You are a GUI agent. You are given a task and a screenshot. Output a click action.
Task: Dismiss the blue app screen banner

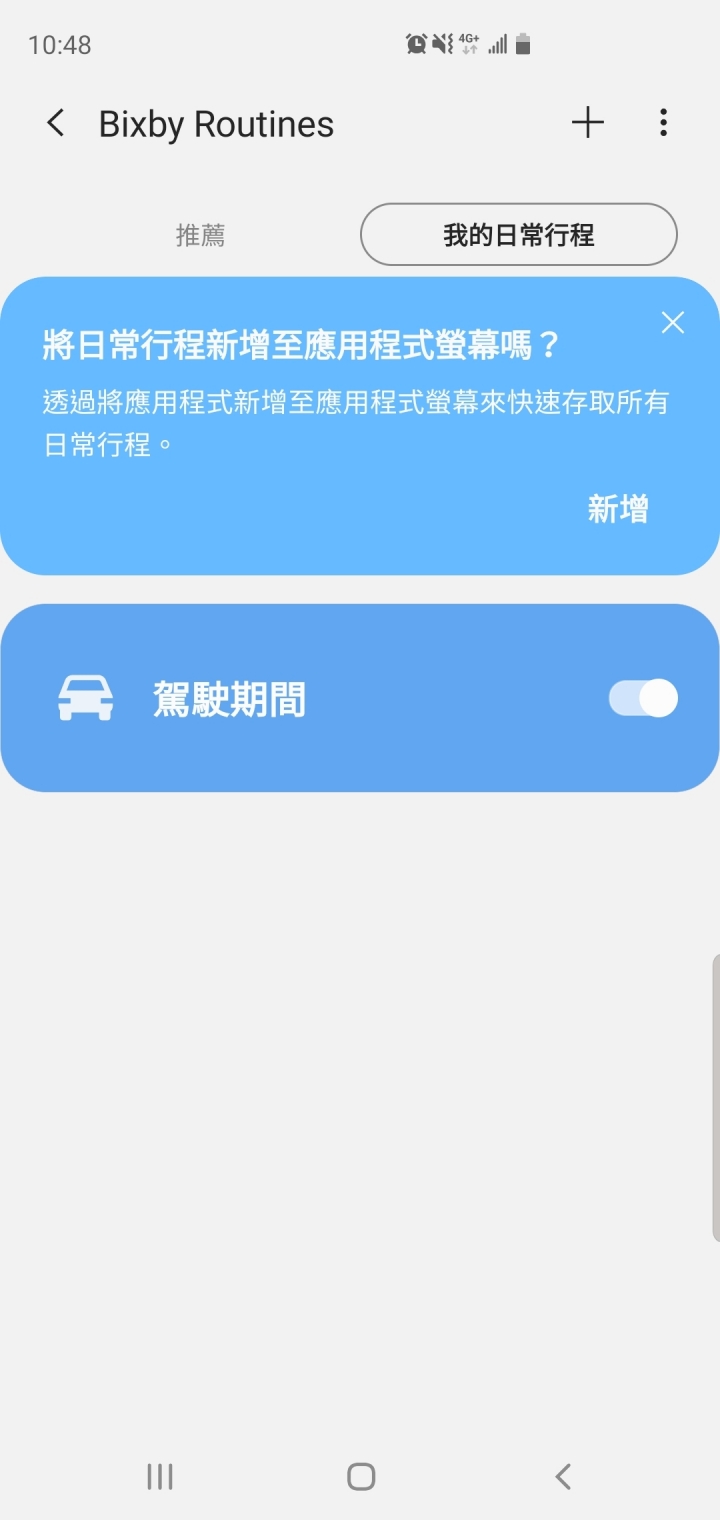click(x=673, y=322)
